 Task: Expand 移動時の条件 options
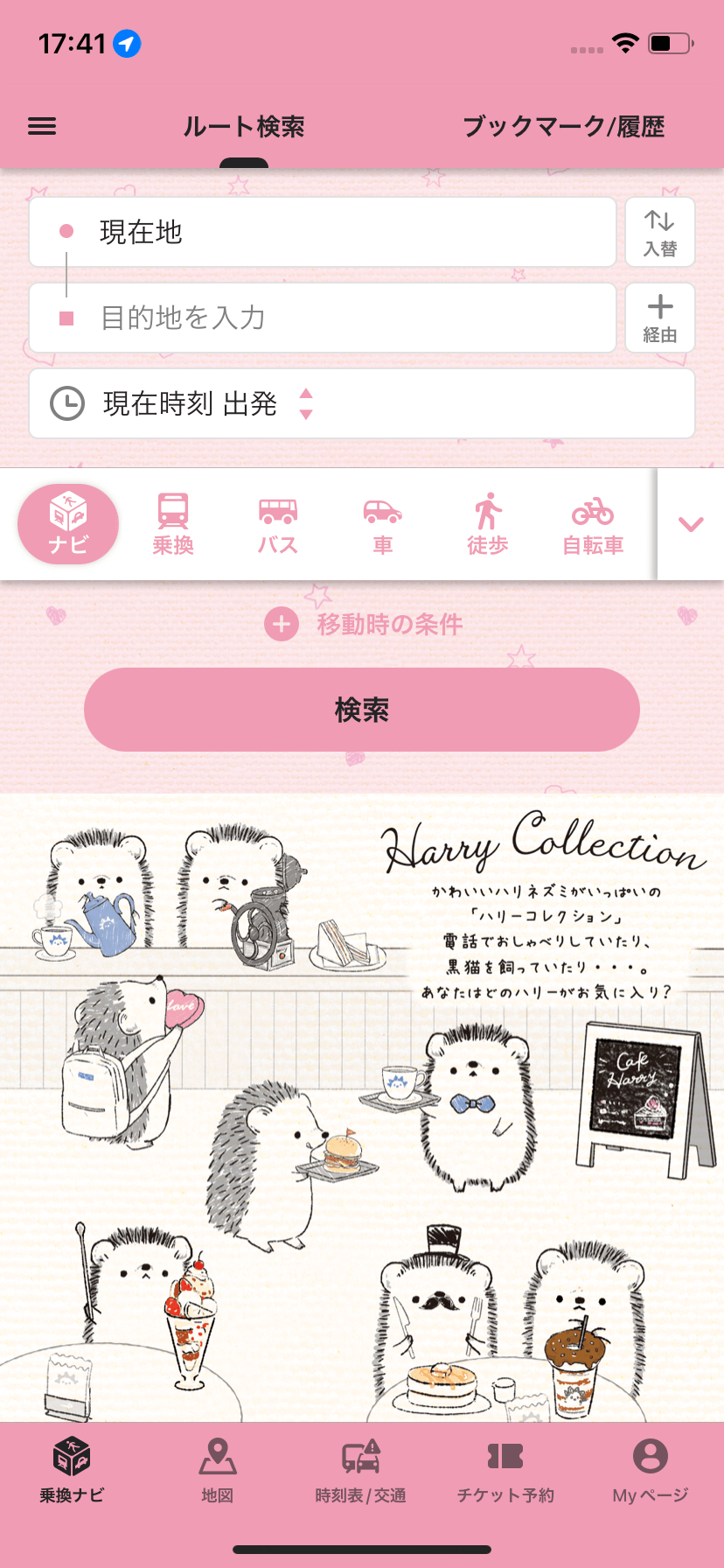coord(364,625)
